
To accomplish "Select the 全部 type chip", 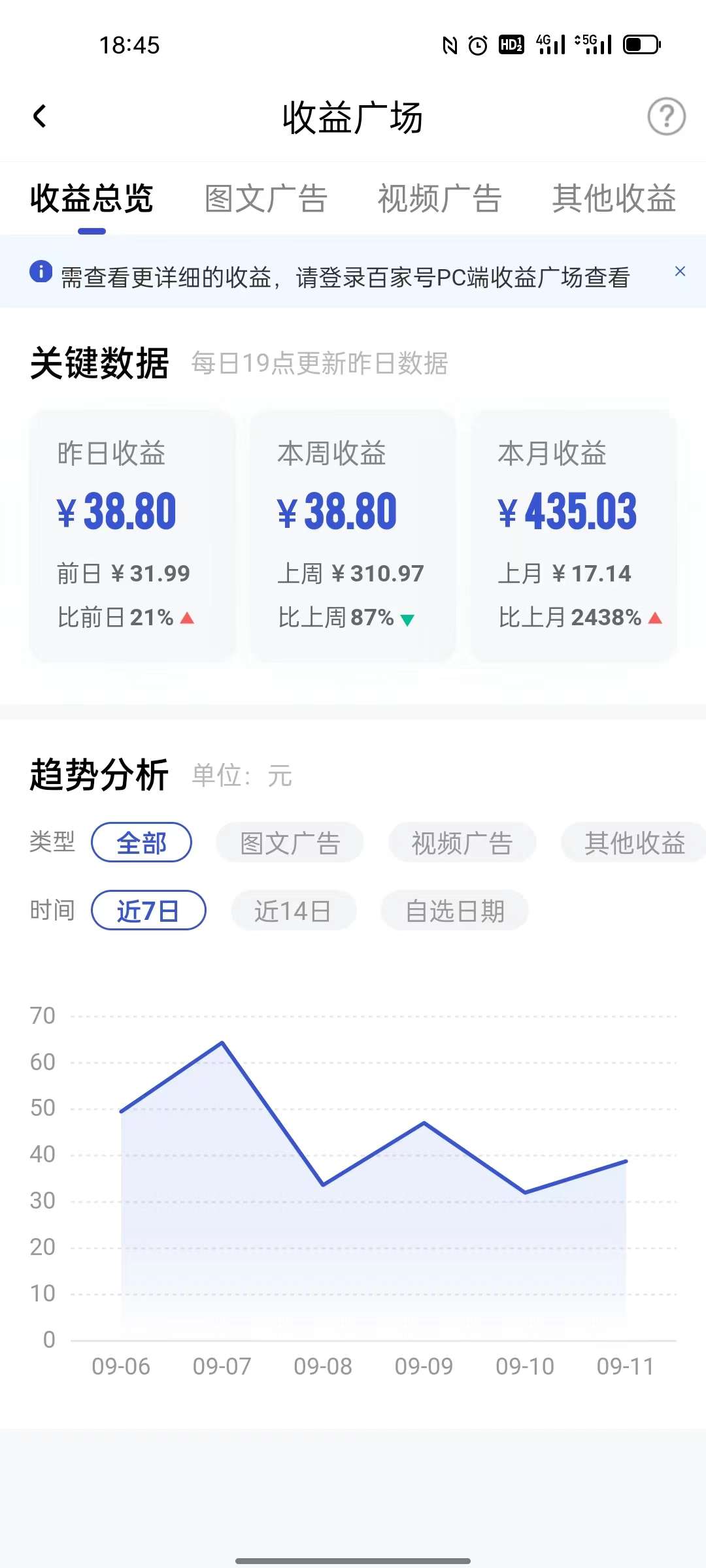I will click(x=141, y=842).
